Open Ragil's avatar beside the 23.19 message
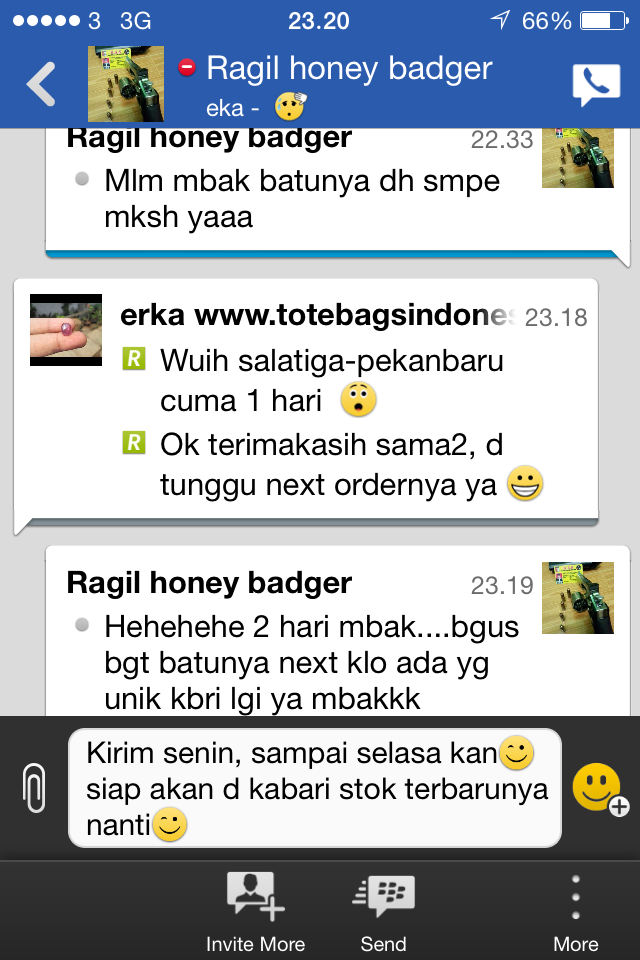640x960 pixels. point(577,598)
